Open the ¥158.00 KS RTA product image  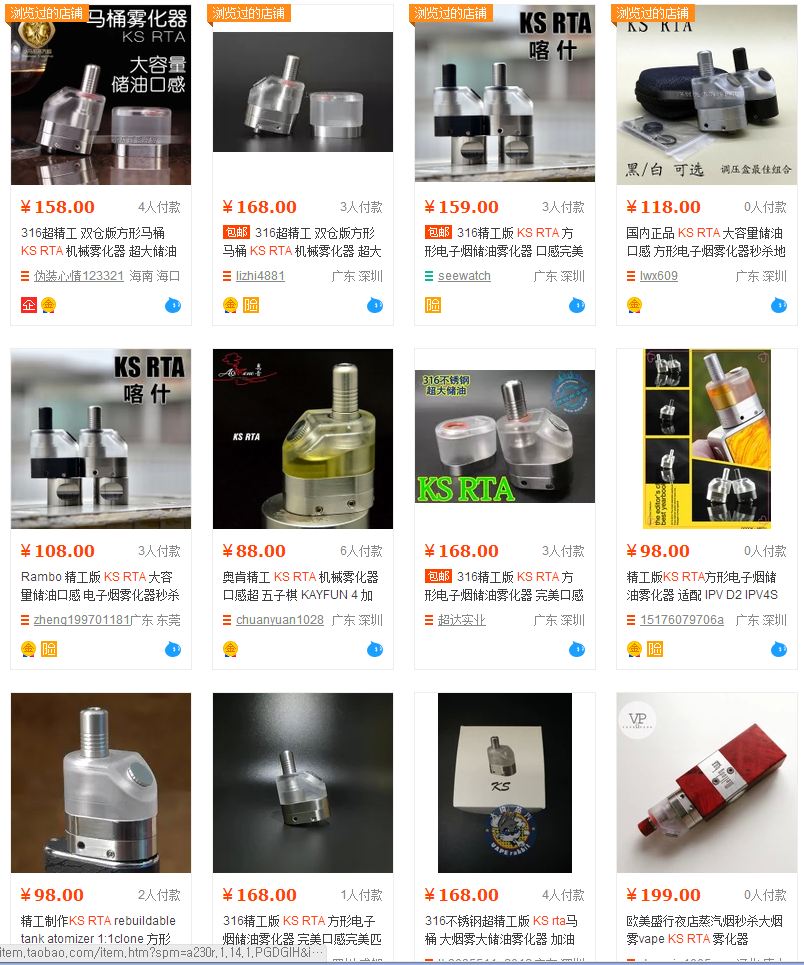(100, 95)
